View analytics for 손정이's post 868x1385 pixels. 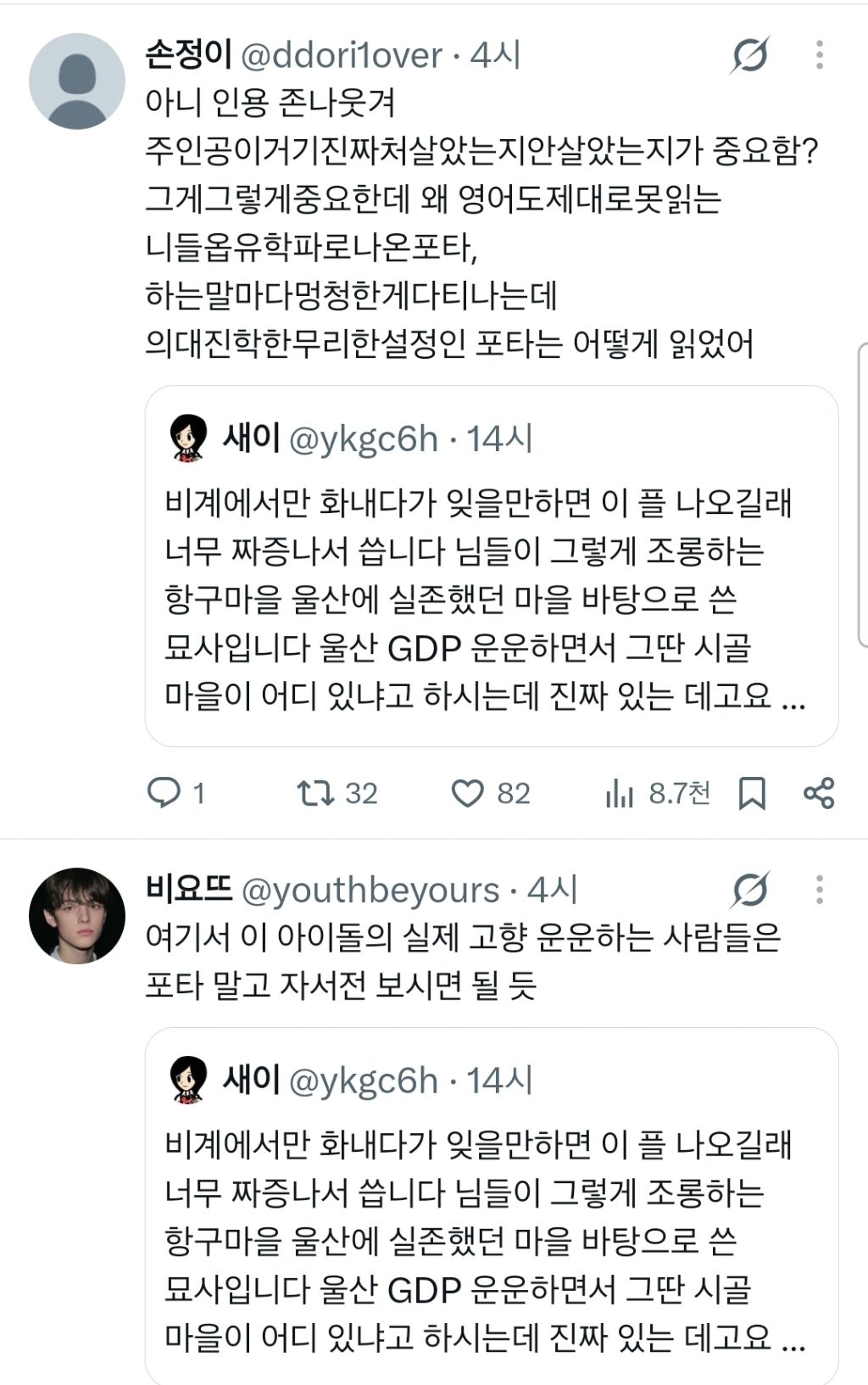(658, 793)
